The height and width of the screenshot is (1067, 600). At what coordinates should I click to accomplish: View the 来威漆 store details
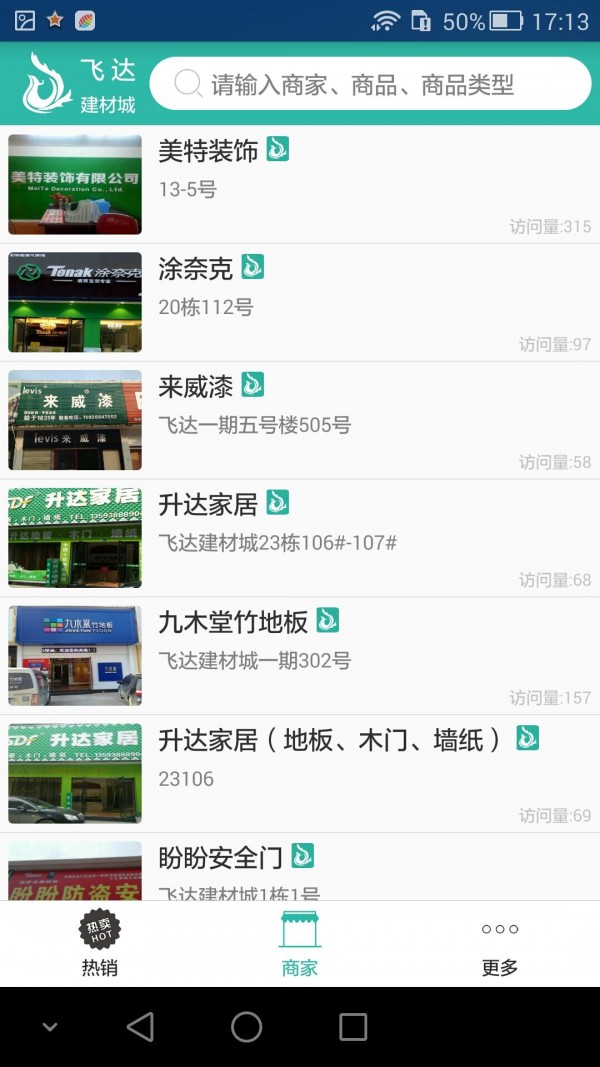(300, 420)
